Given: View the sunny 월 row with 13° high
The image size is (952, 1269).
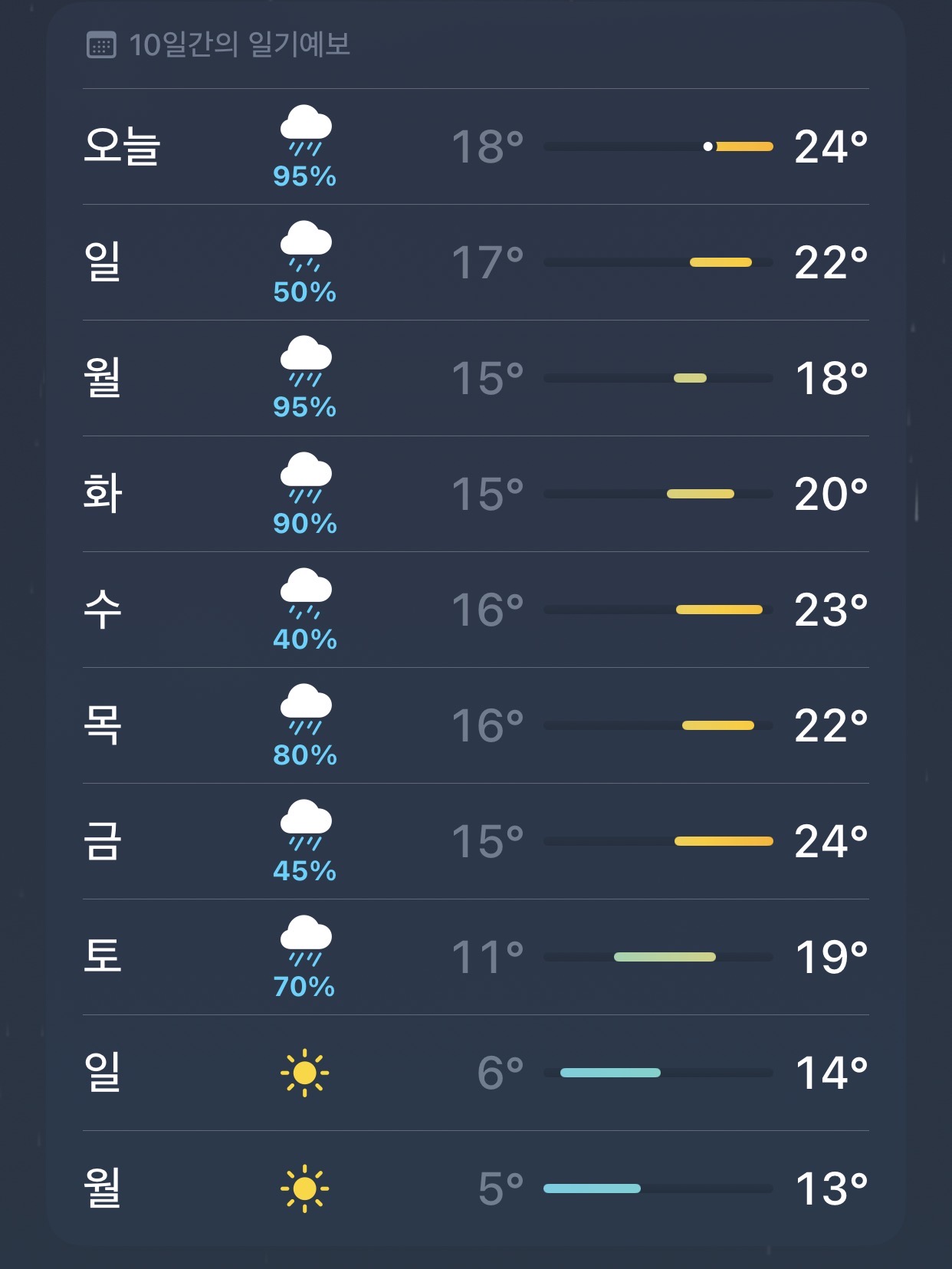Looking at the screenshot, I should [475, 1188].
